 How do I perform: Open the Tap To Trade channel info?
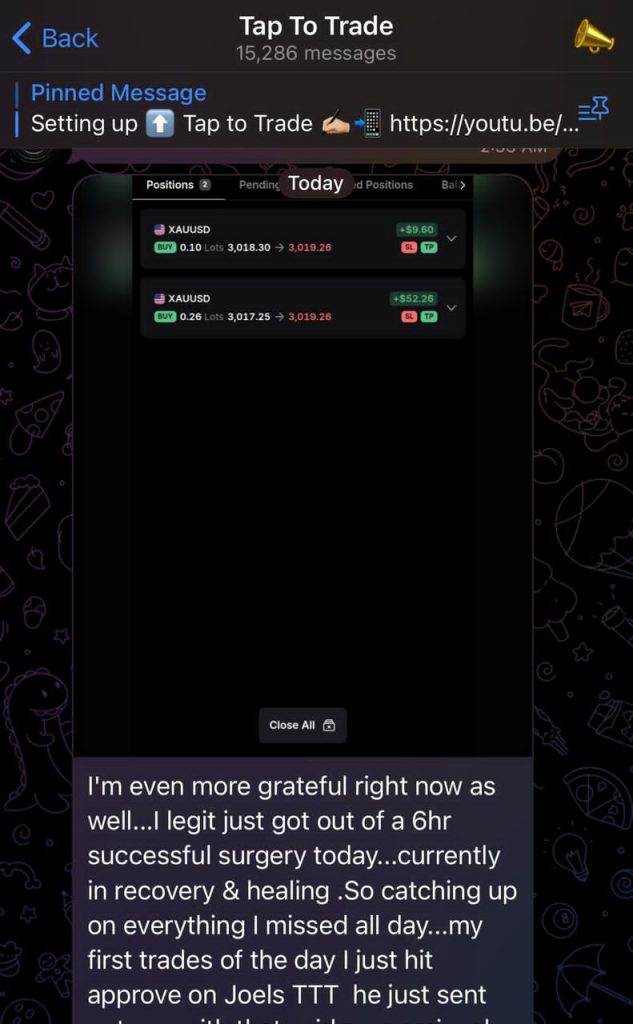point(316,38)
